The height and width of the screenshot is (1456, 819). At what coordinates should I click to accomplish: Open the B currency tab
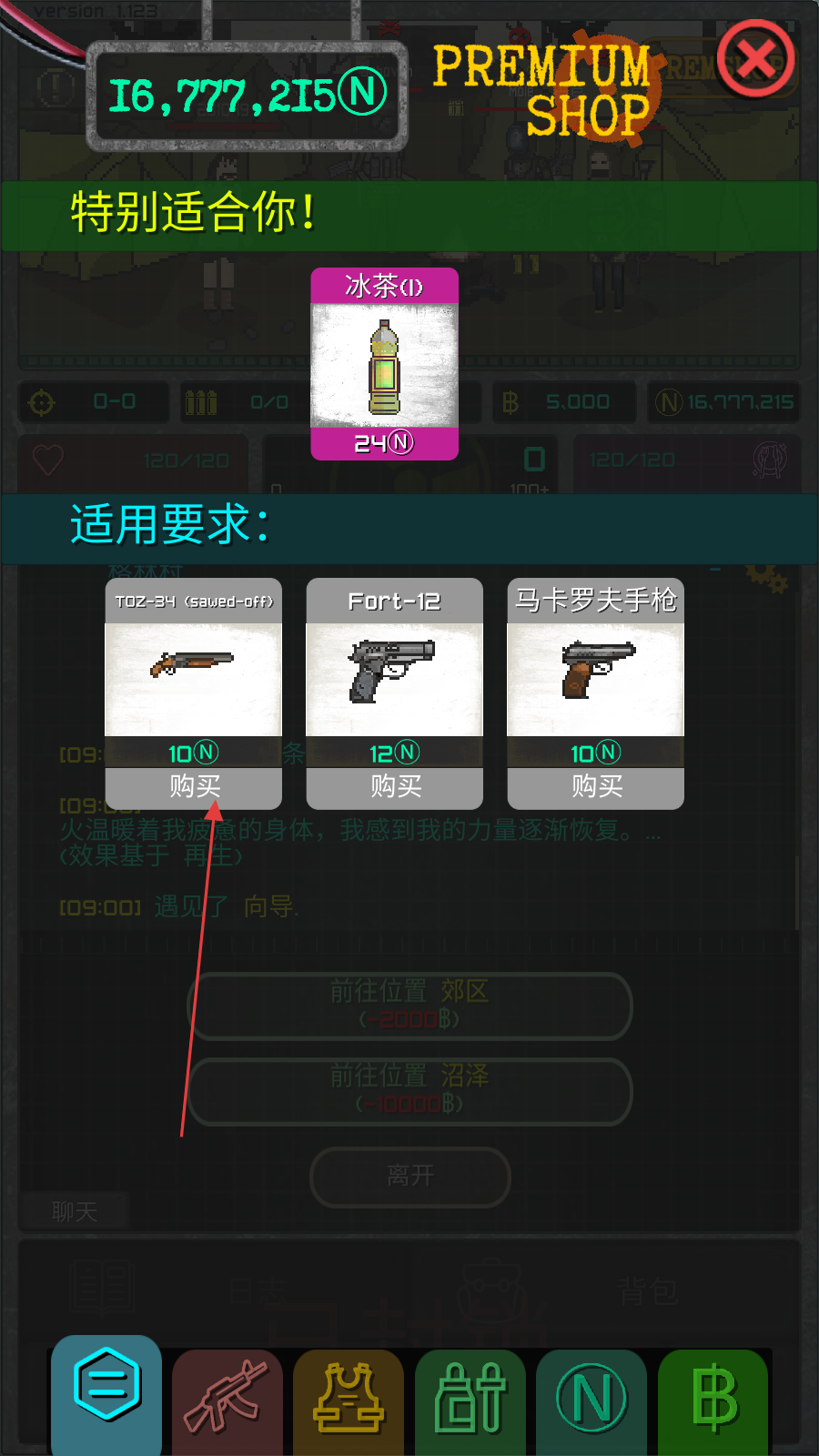713,1400
